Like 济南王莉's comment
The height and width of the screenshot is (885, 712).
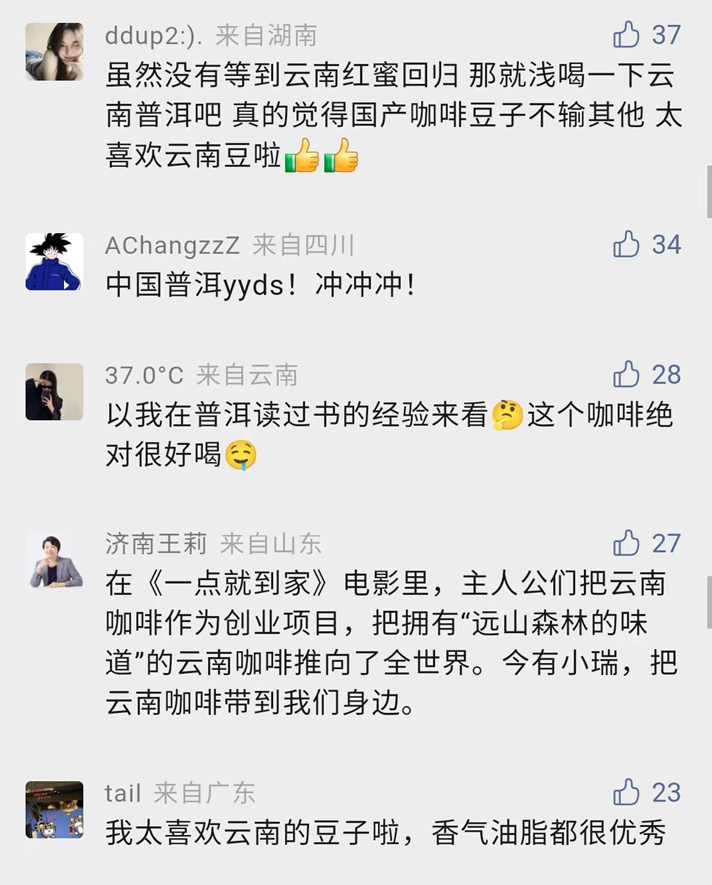coord(627,544)
